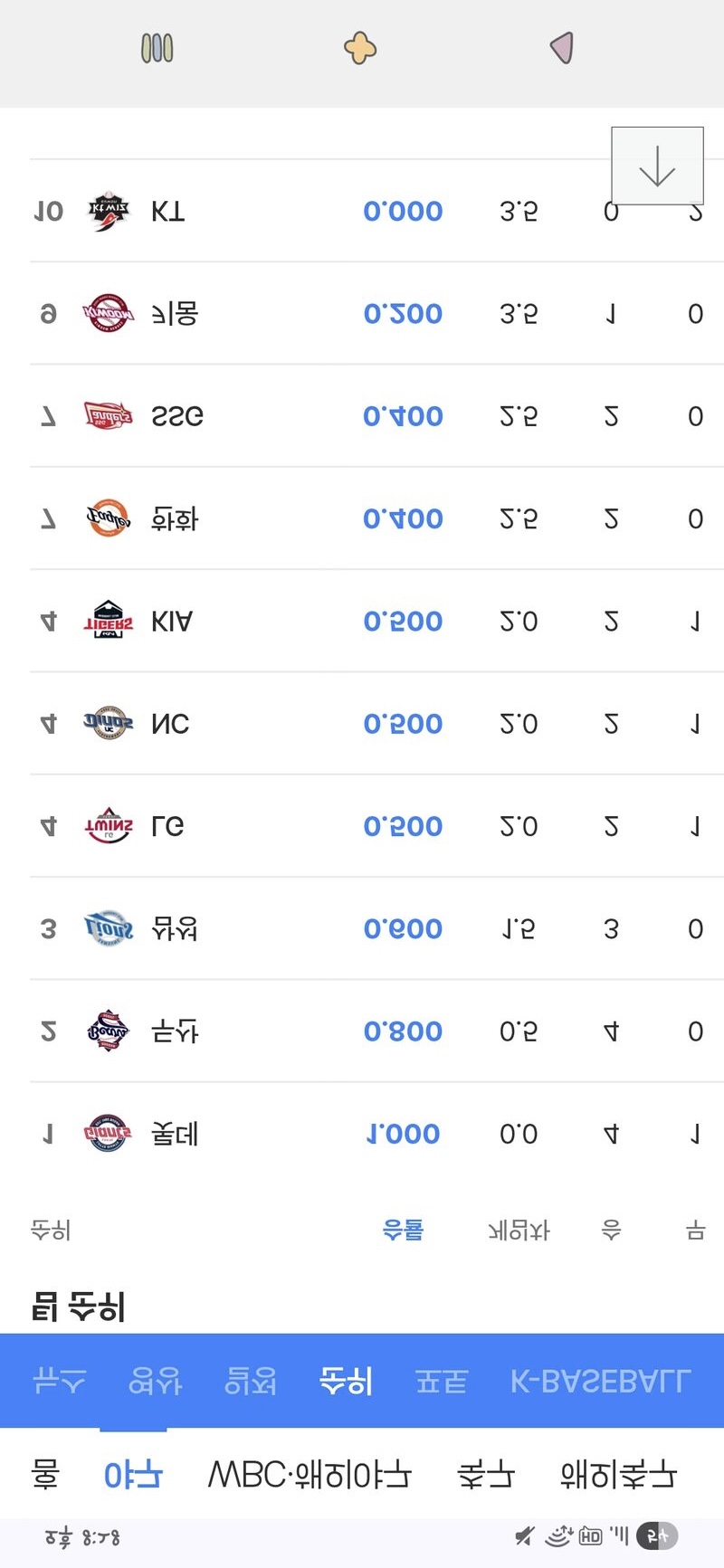Switch to the 축구 section
The height and width of the screenshot is (1568, 724).
click(486, 1475)
